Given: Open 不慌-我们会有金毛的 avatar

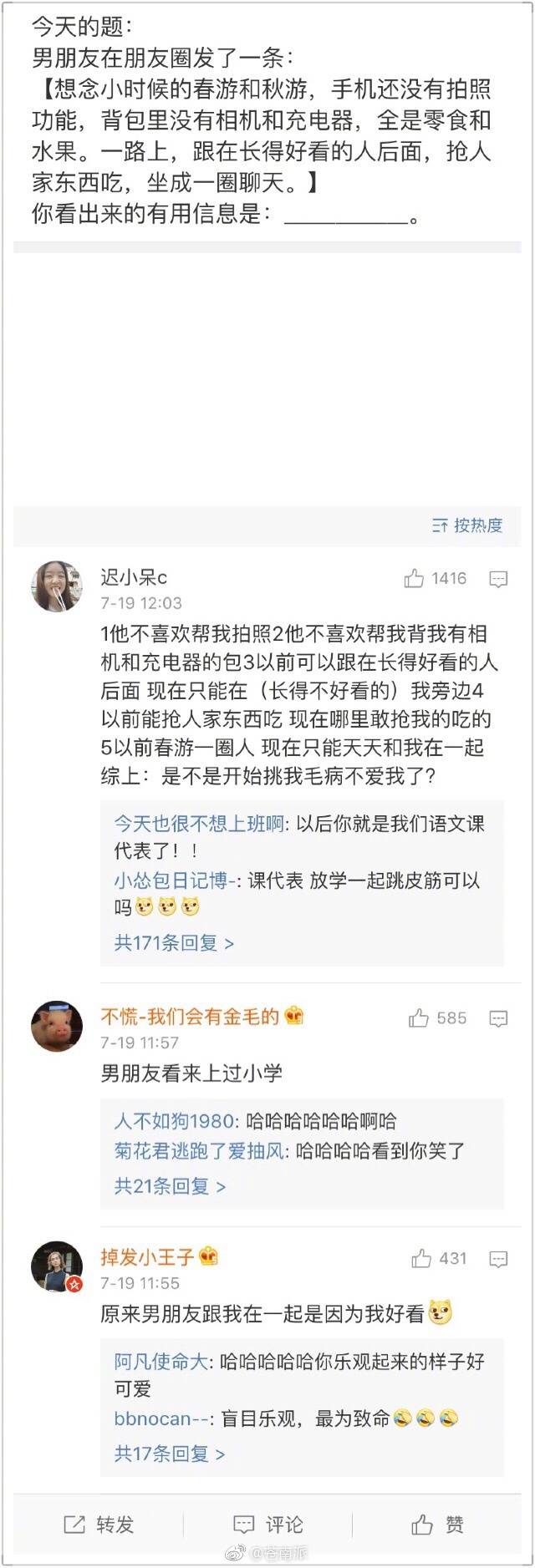Looking at the screenshot, I should click(x=57, y=1025).
